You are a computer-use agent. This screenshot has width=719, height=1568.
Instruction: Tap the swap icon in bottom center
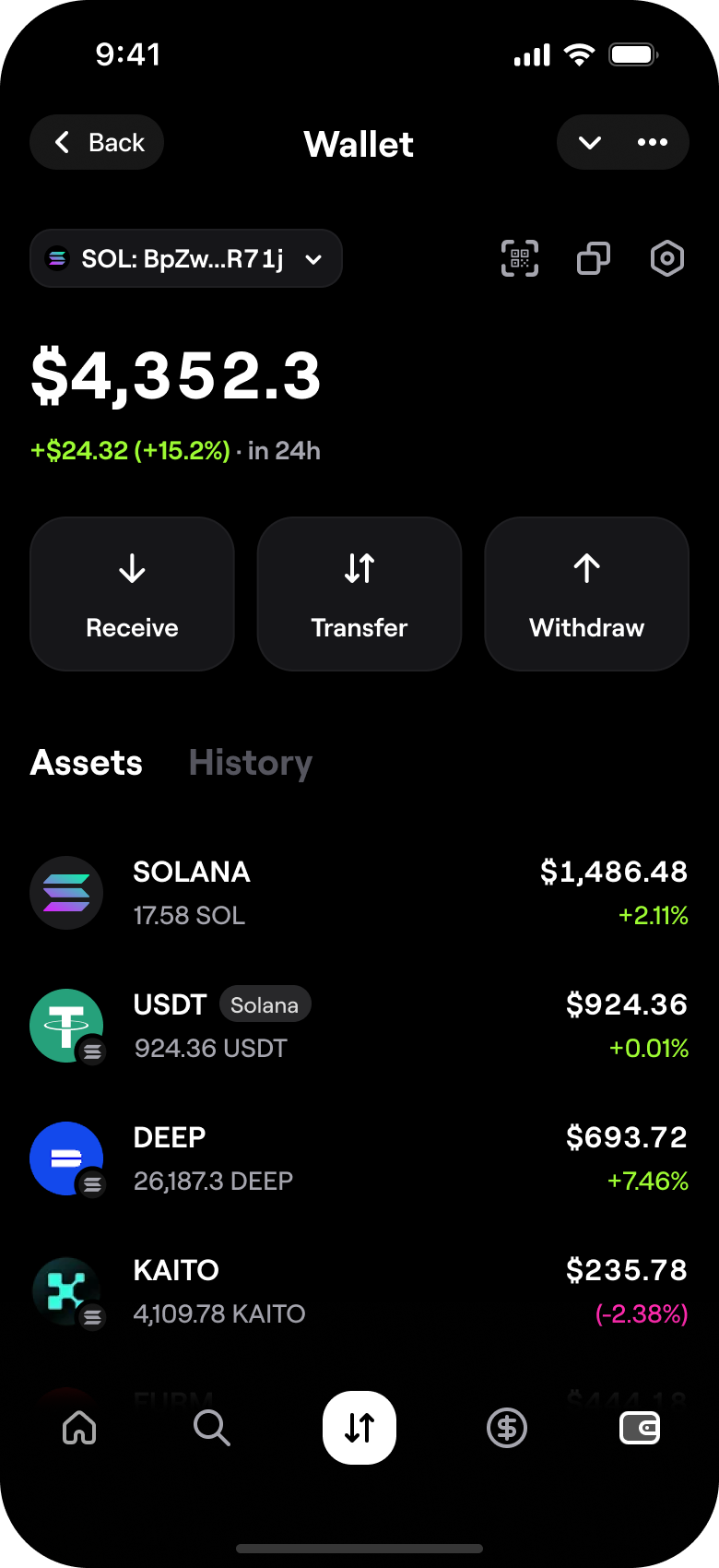pos(359,1428)
